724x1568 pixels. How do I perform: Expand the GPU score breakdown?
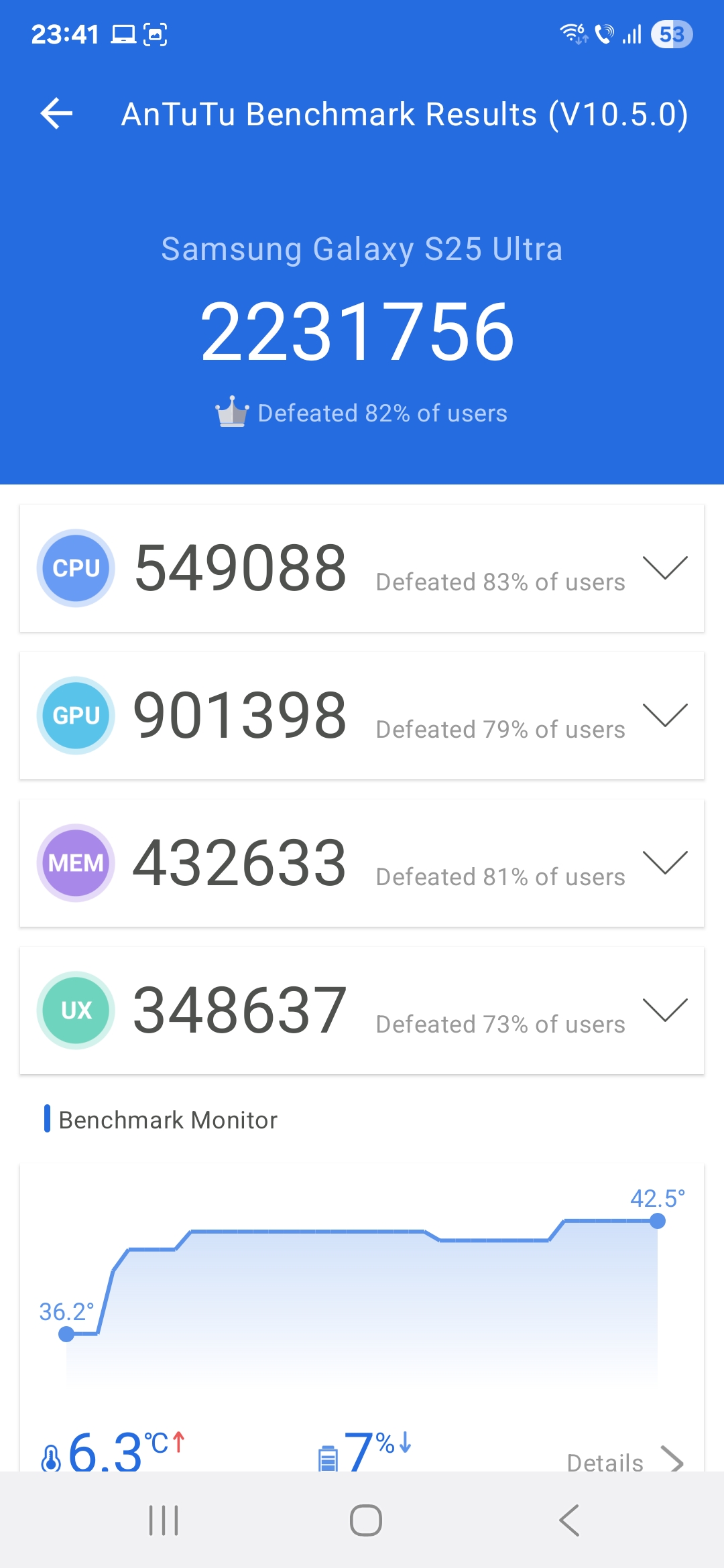point(665,715)
